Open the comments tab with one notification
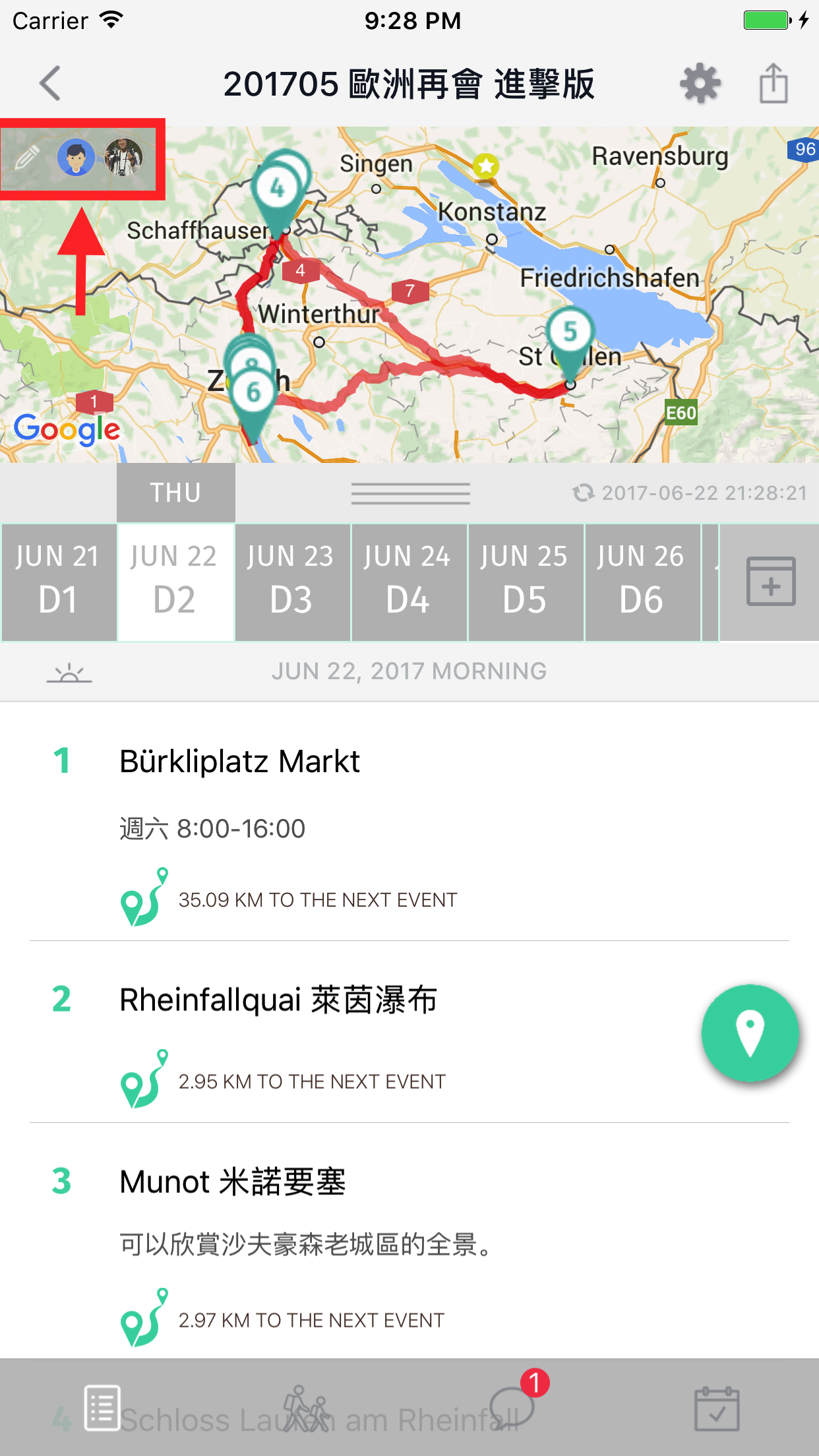 click(512, 1408)
